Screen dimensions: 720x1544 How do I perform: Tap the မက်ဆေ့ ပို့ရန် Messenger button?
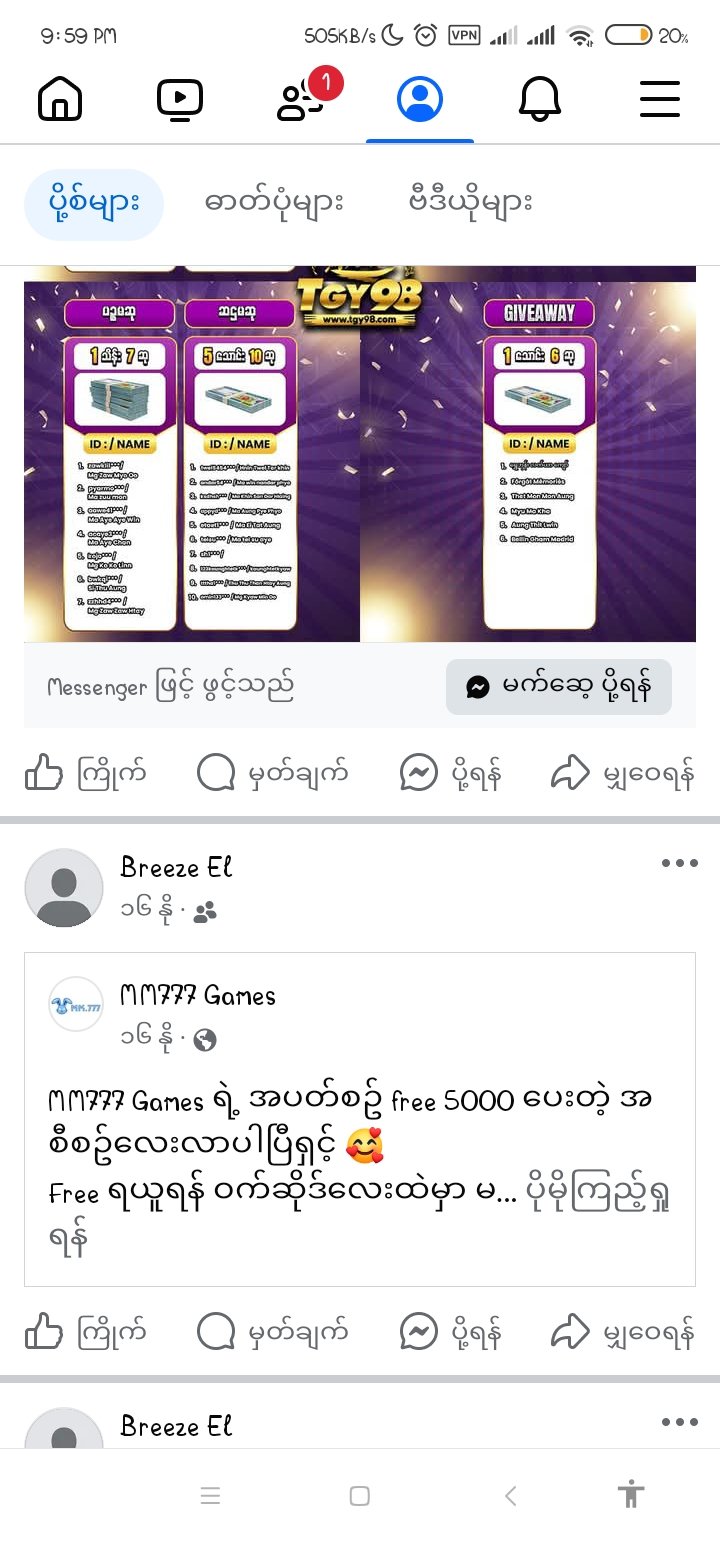(558, 687)
